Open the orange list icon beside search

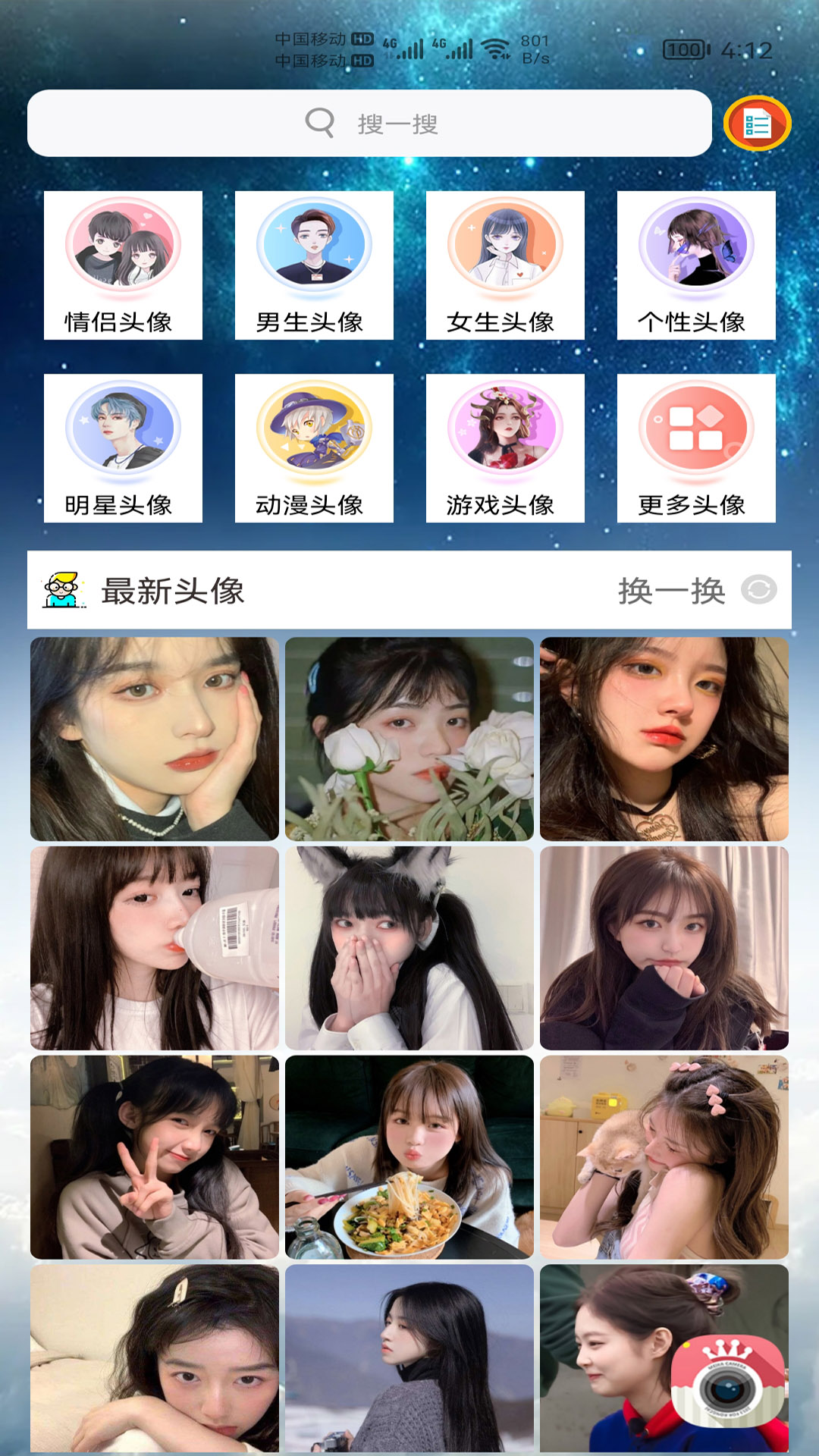pyautogui.click(x=757, y=124)
